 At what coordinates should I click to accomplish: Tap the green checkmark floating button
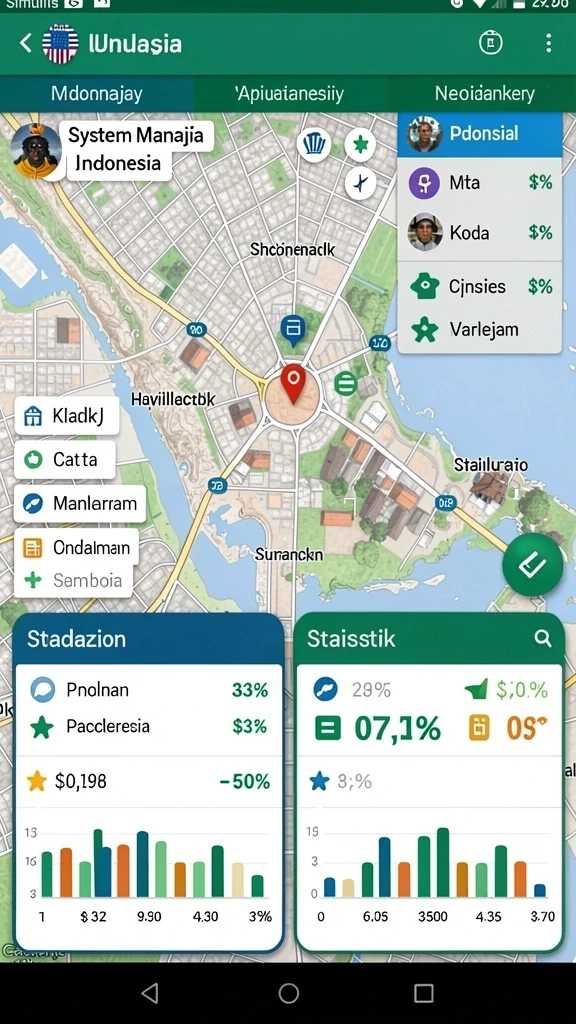point(532,565)
